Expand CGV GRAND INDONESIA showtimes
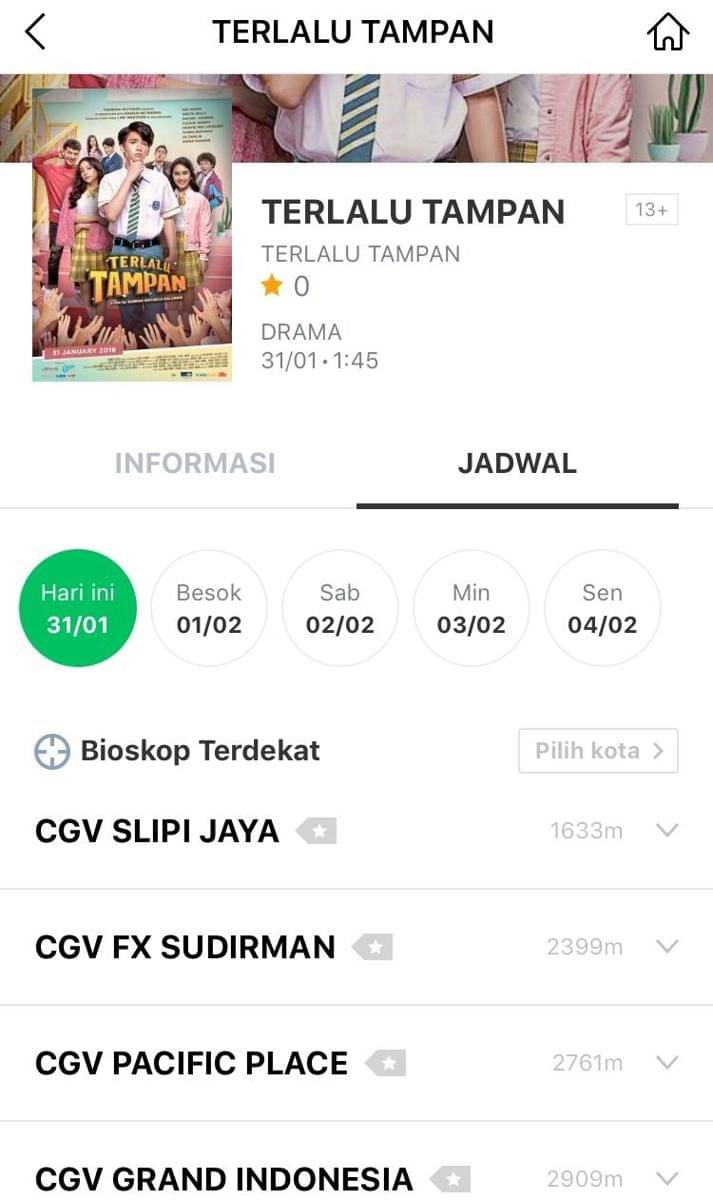713x1200 pixels. (667, 1178)
